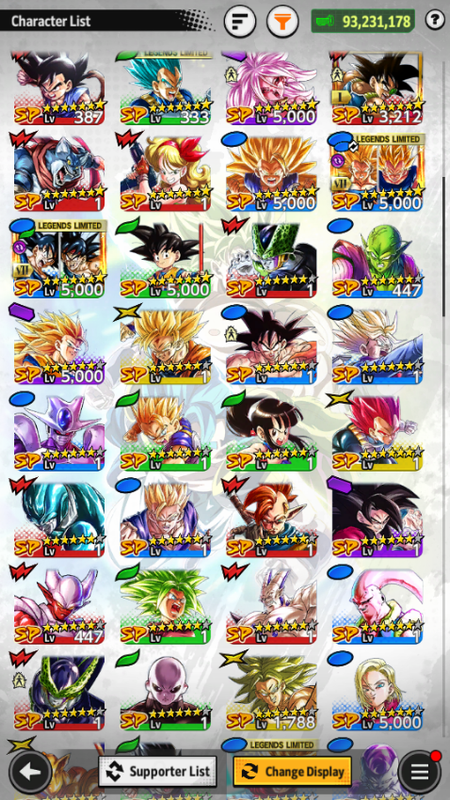Open the sort options icon
Screen dimensions: 450x800
(240, 21)
